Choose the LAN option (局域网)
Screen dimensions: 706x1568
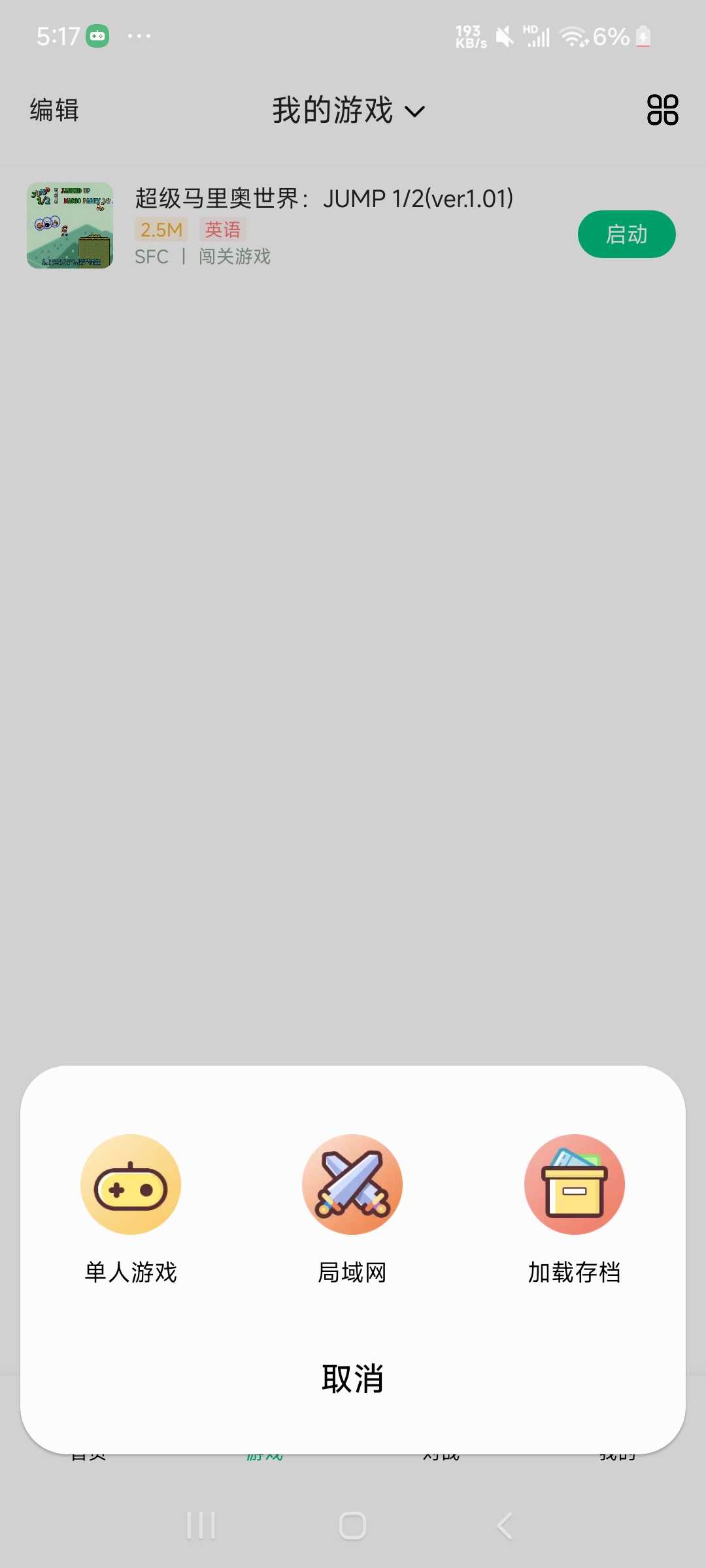pyautogui.click(x=352, y=1209)
